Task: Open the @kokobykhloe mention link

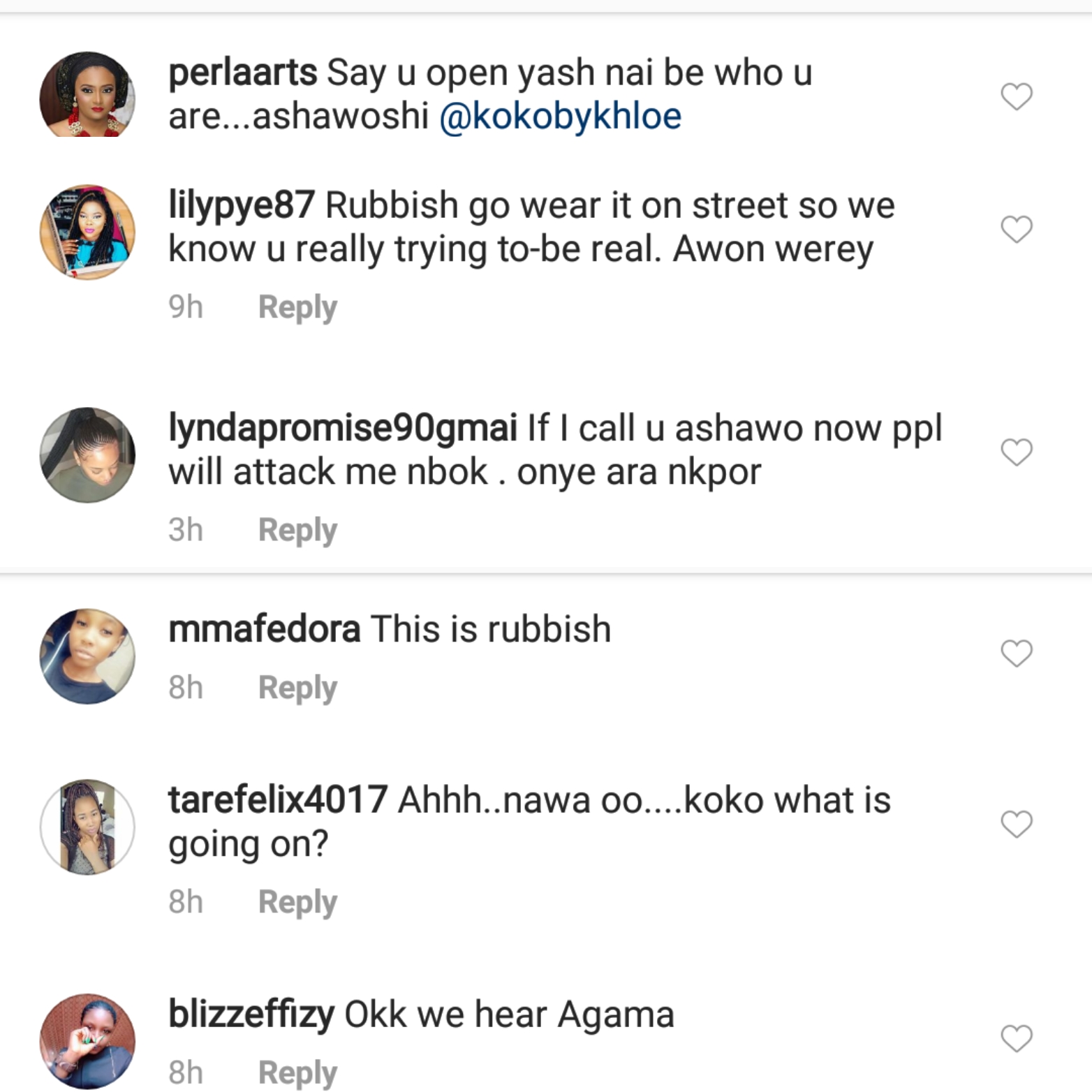Action: click(x=560, y=116)
